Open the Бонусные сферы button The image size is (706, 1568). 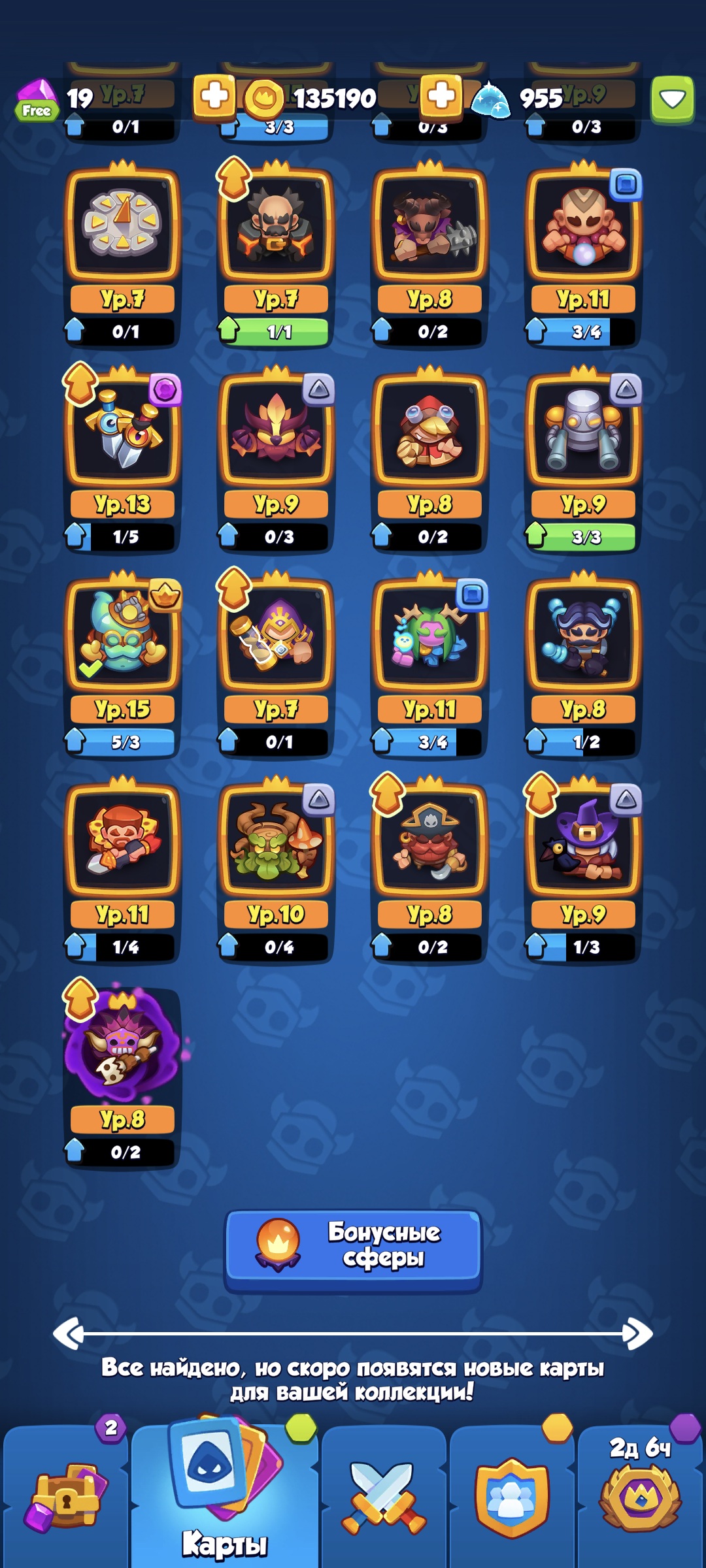coord(353,1249)
